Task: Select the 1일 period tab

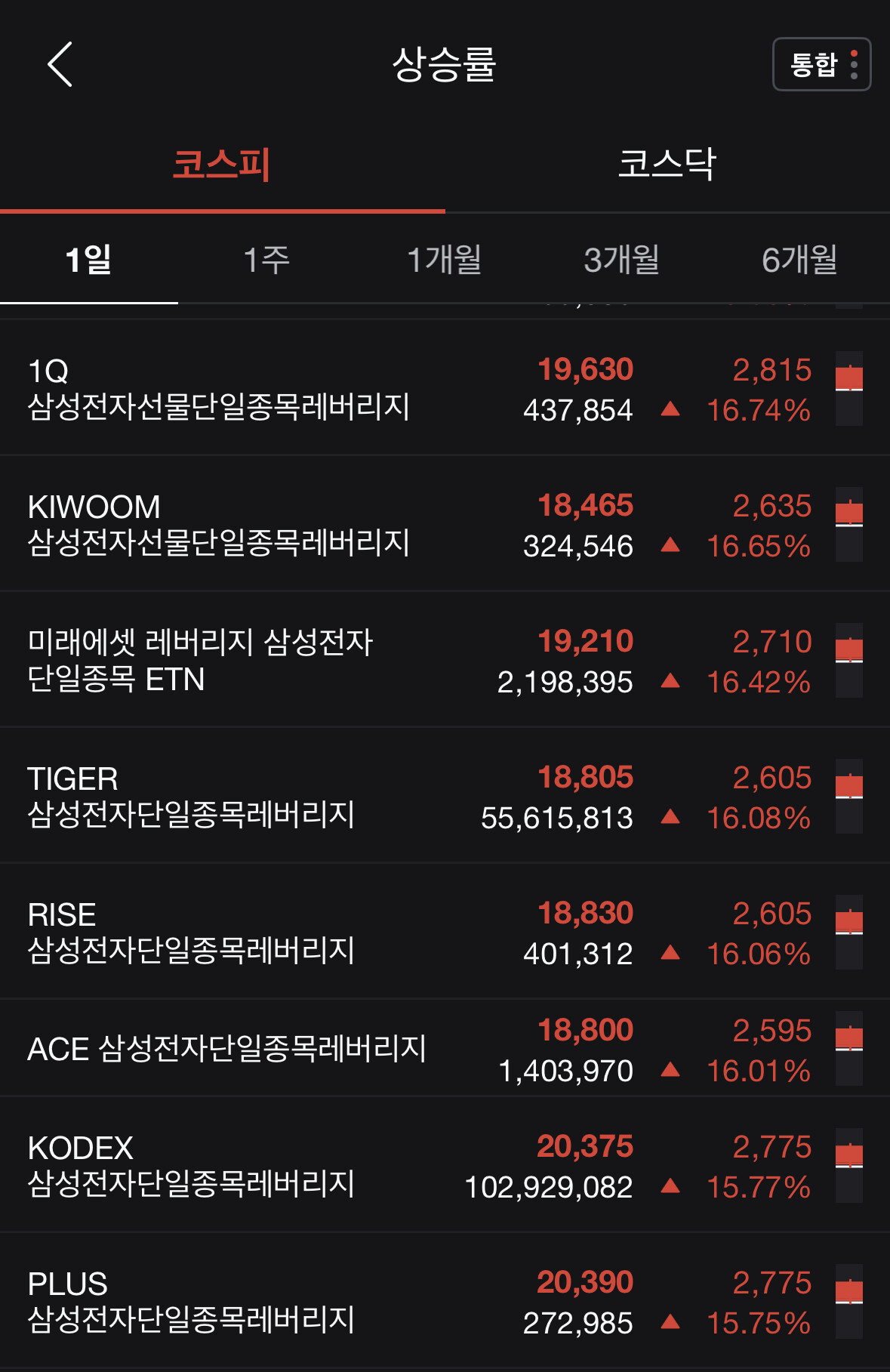Action: point(89,260)
